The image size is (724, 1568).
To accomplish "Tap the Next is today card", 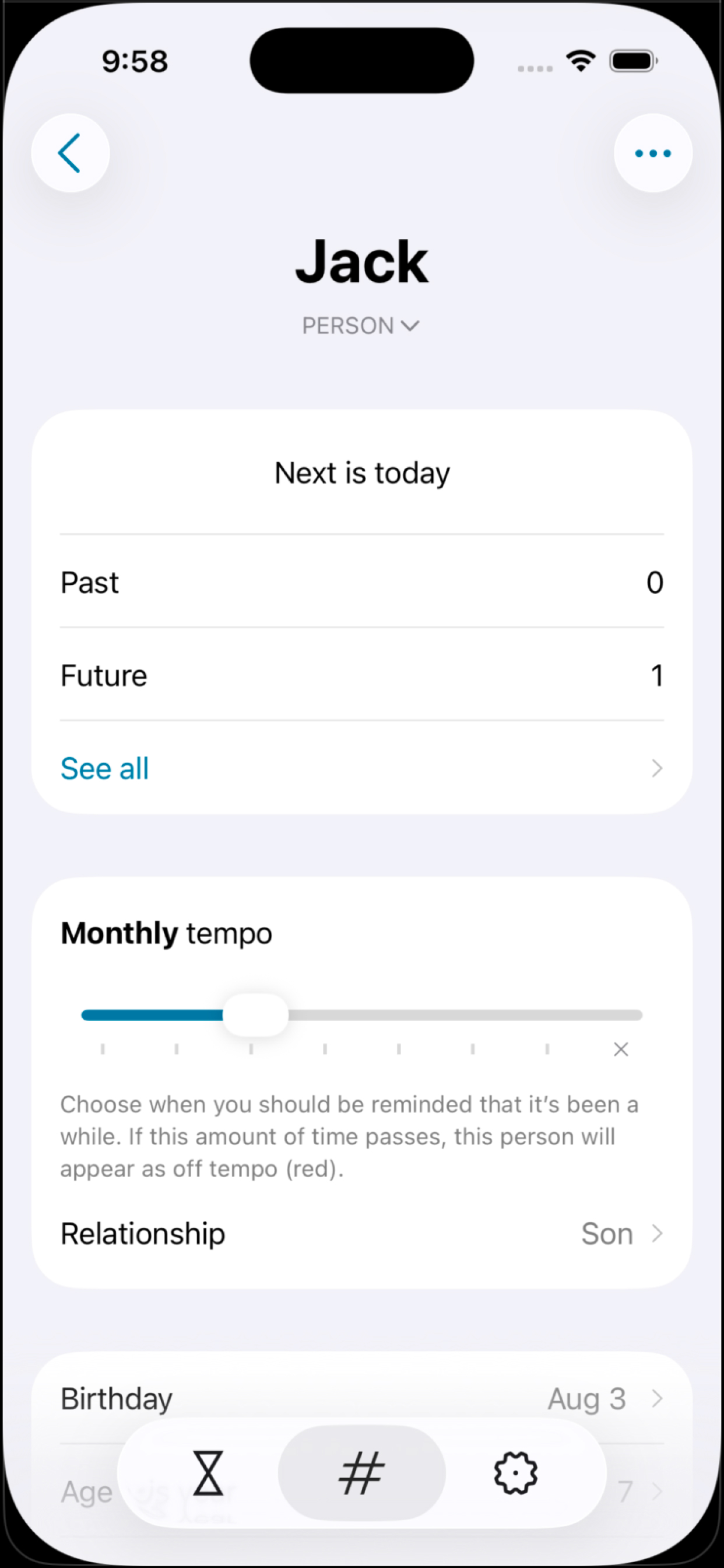I will 361,473.
